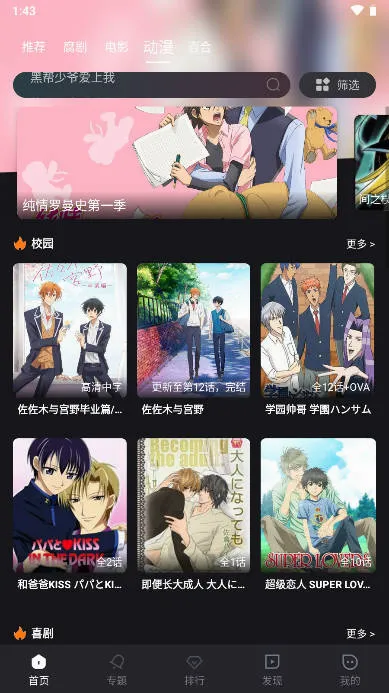Go to the 排行 ranking tab
Image resolution: width=389 pixels, height=693 pixels.
pyautogui.click(x=194, y=669)
